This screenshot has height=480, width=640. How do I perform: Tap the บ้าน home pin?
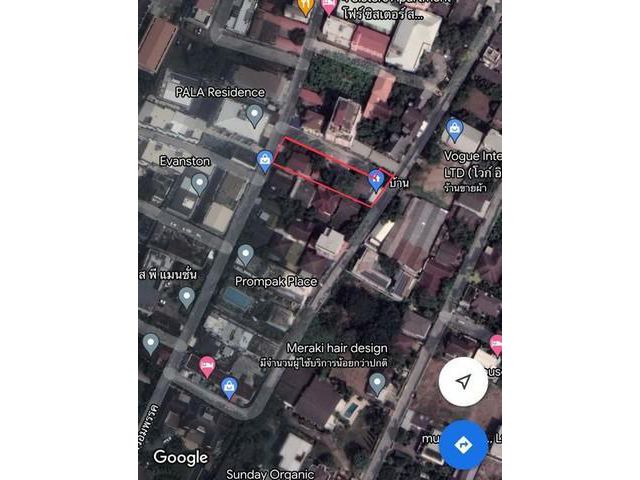pos(377,180)
